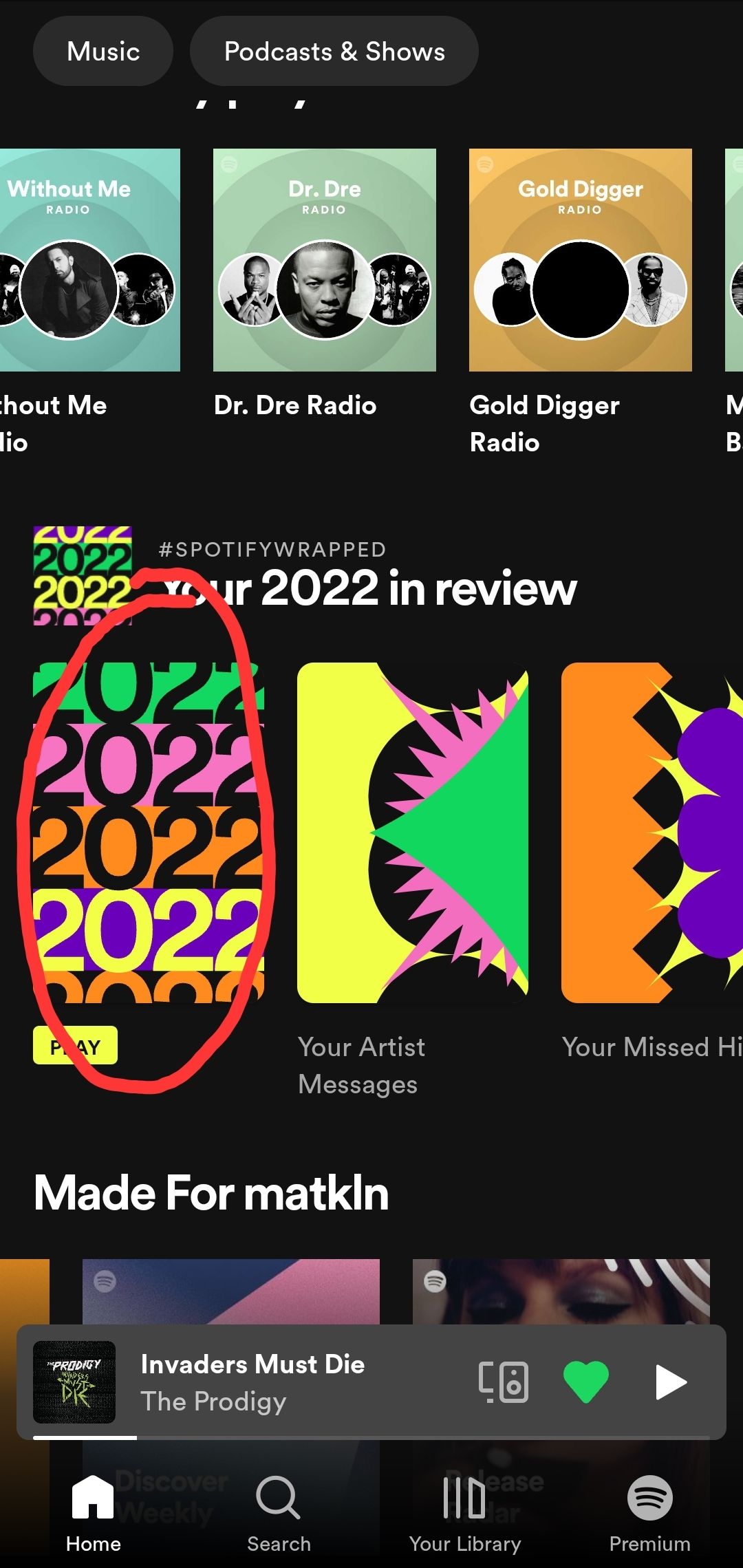The image size is (743, 1568).
Task: Tap the yellow PLAY button
Action: click(75, 1046)
